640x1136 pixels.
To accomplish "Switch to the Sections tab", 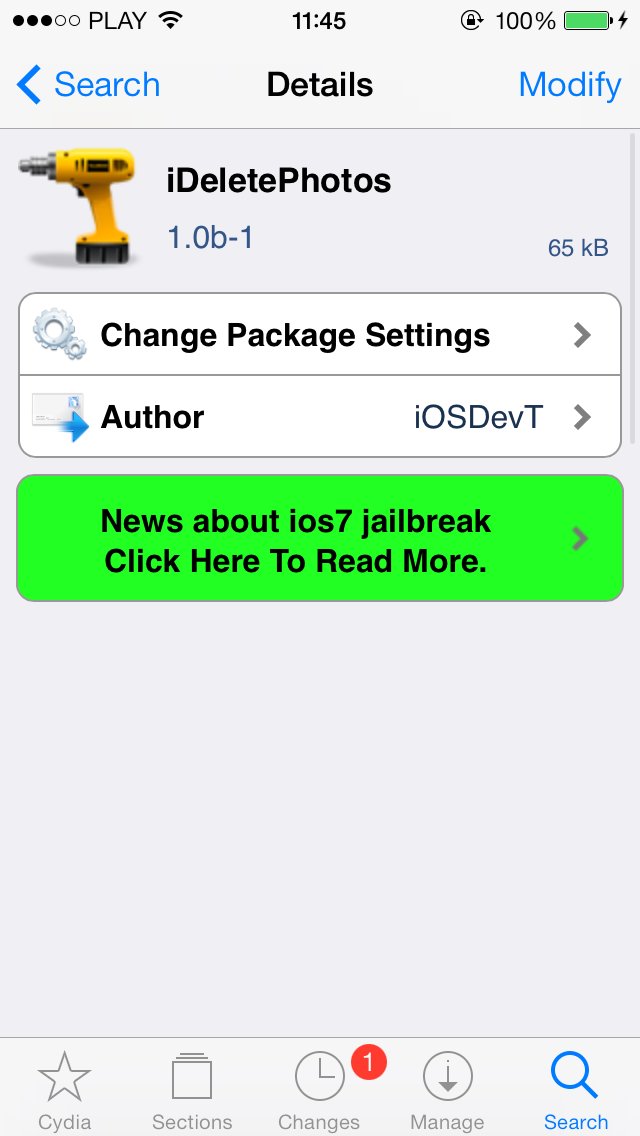I will coord(192,1090).
